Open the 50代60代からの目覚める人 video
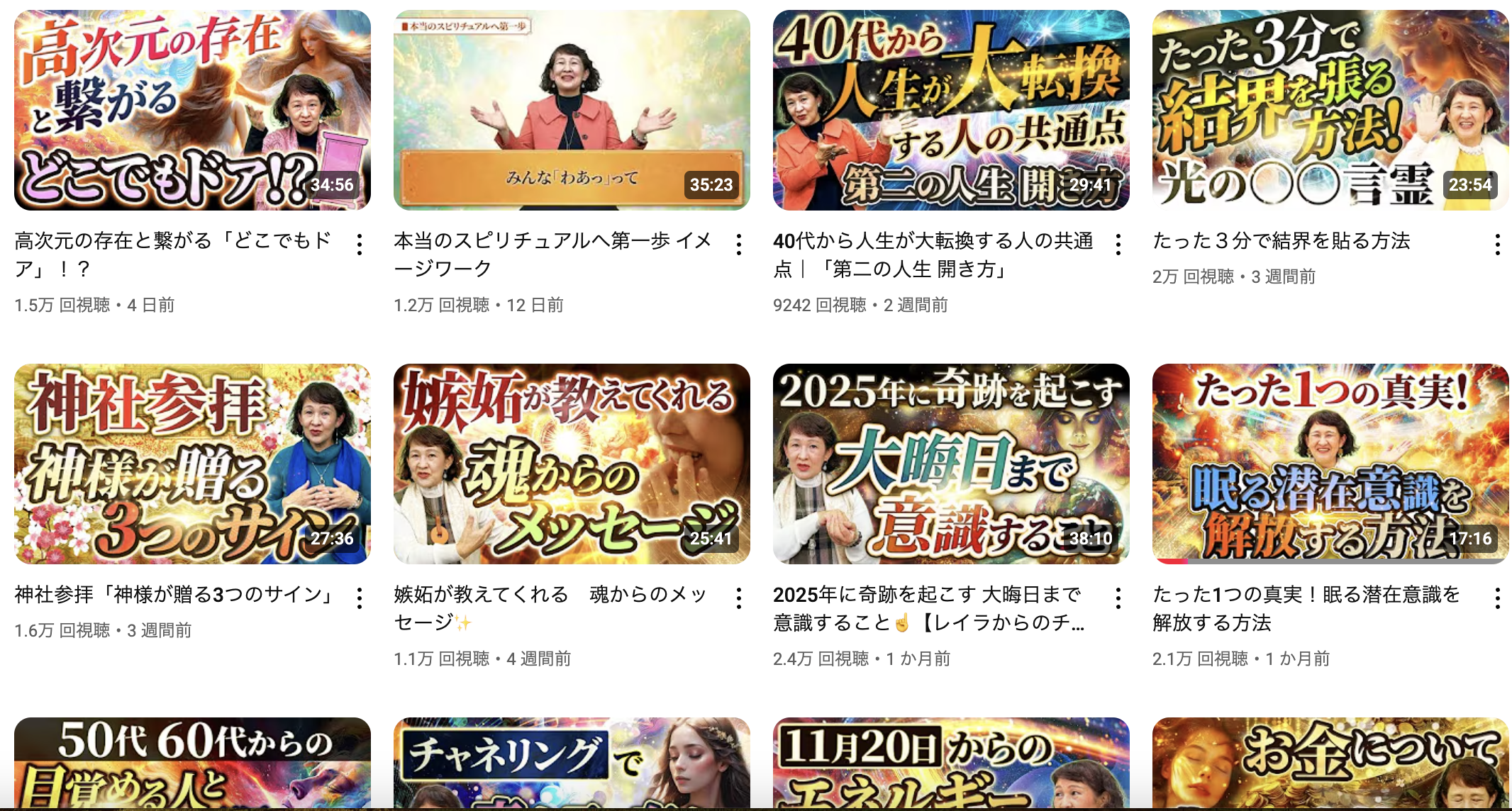This screenshot has height=811, width=1512. [192, 766]
